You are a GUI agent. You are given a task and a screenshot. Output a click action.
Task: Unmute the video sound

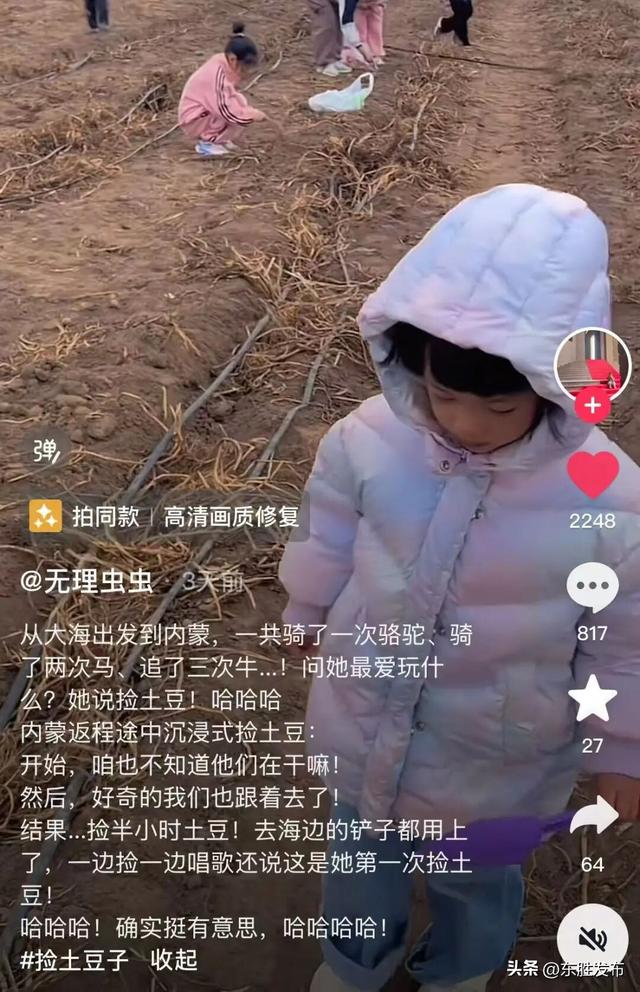click(592, 938)
